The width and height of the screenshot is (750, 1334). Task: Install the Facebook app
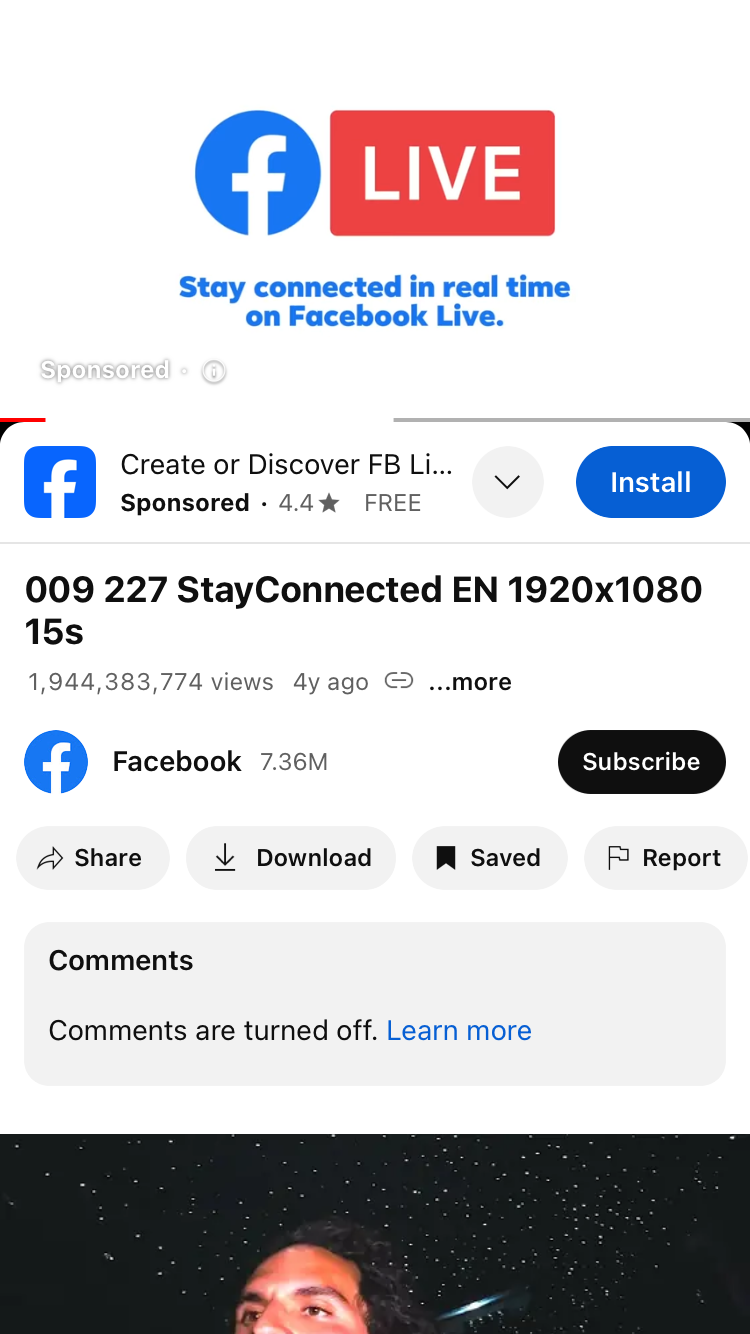(x=650, y=482)
